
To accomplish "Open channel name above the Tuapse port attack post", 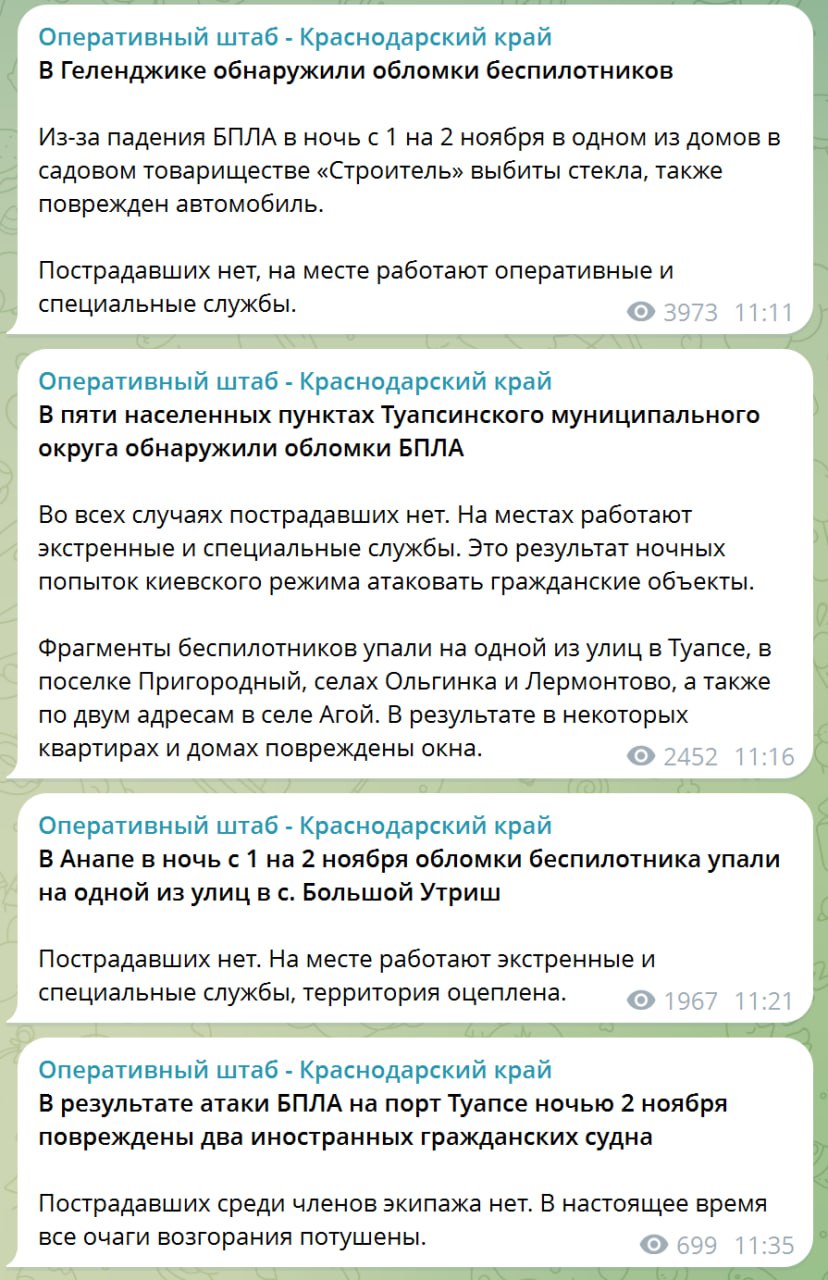I will pos(295,1070).
